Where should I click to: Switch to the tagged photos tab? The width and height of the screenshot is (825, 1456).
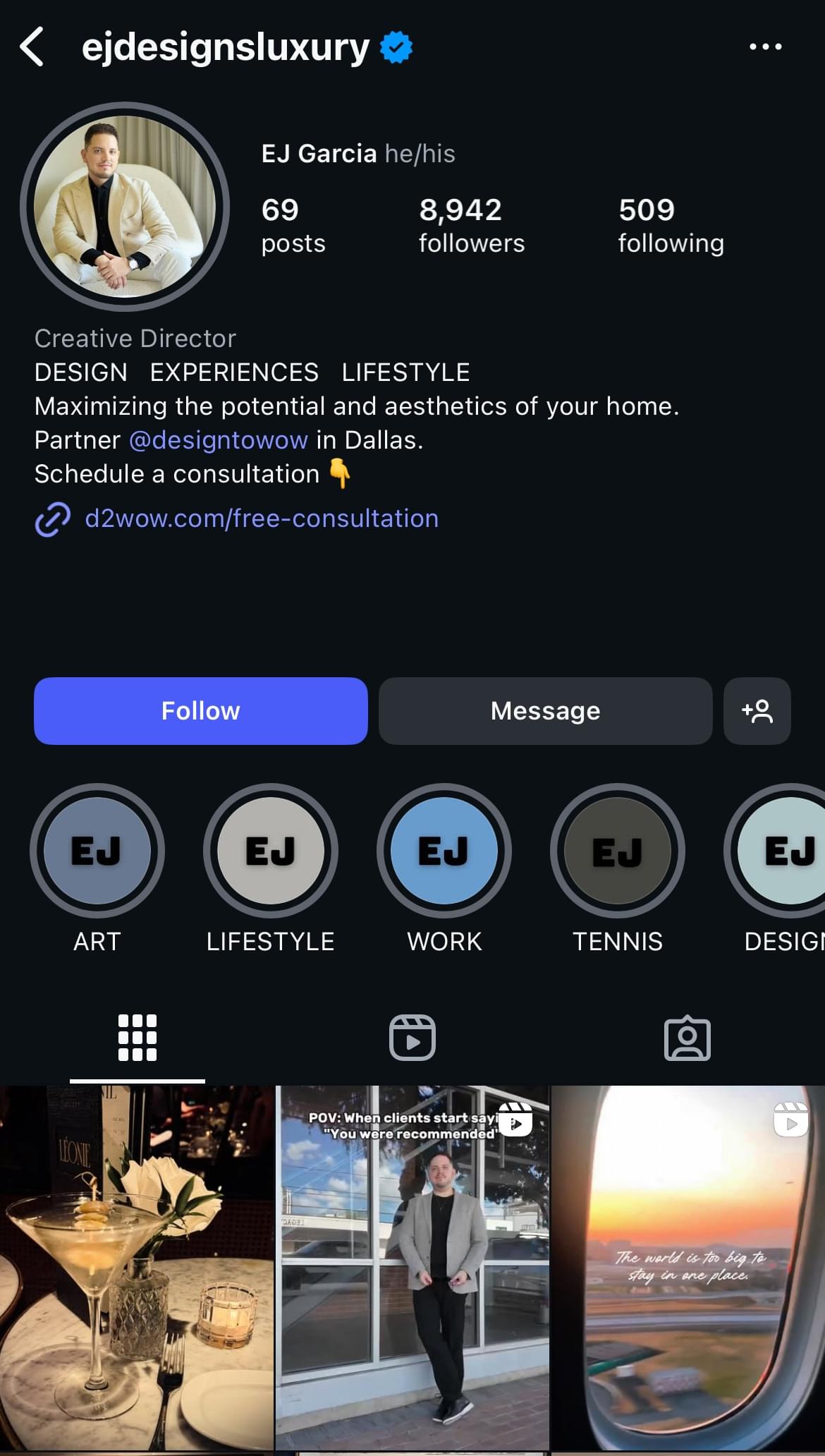click(x=687, y=1038)
